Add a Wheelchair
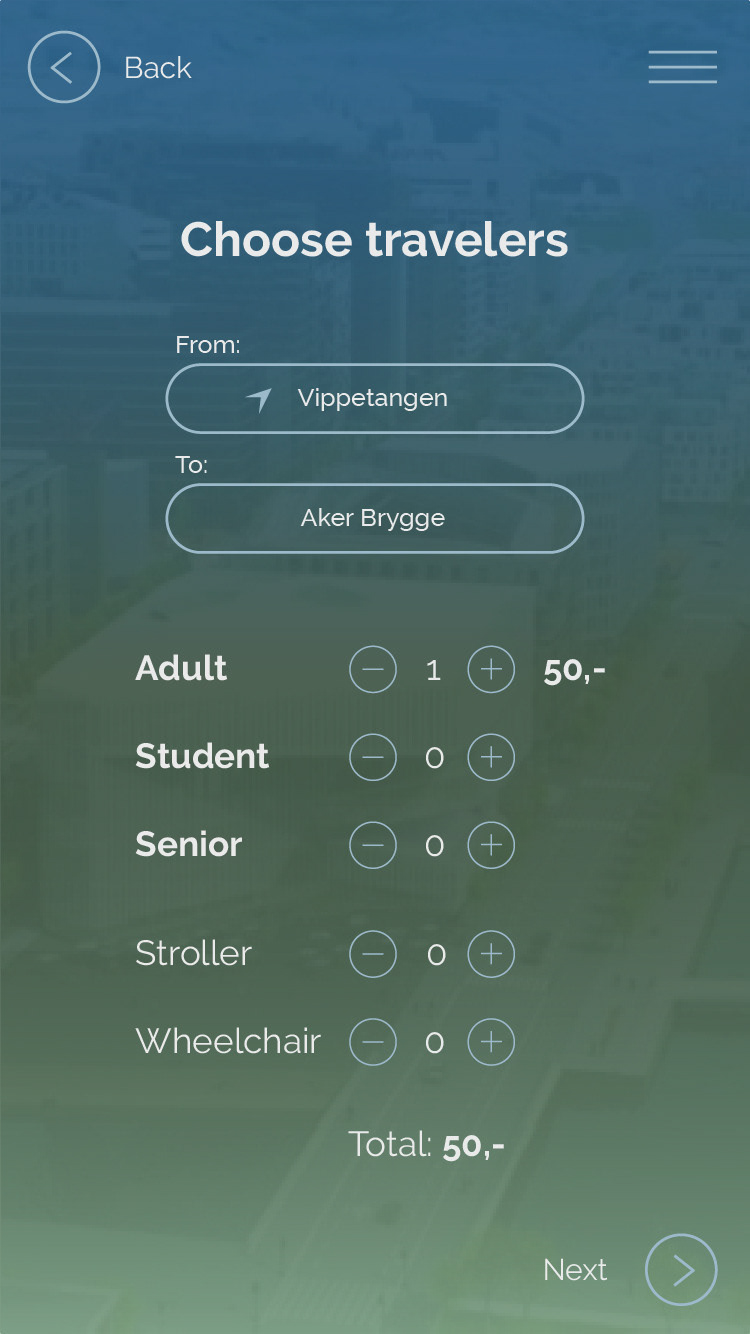Image resolution: width=750 pixels, height=1334 pixels. click(491, 1042)
